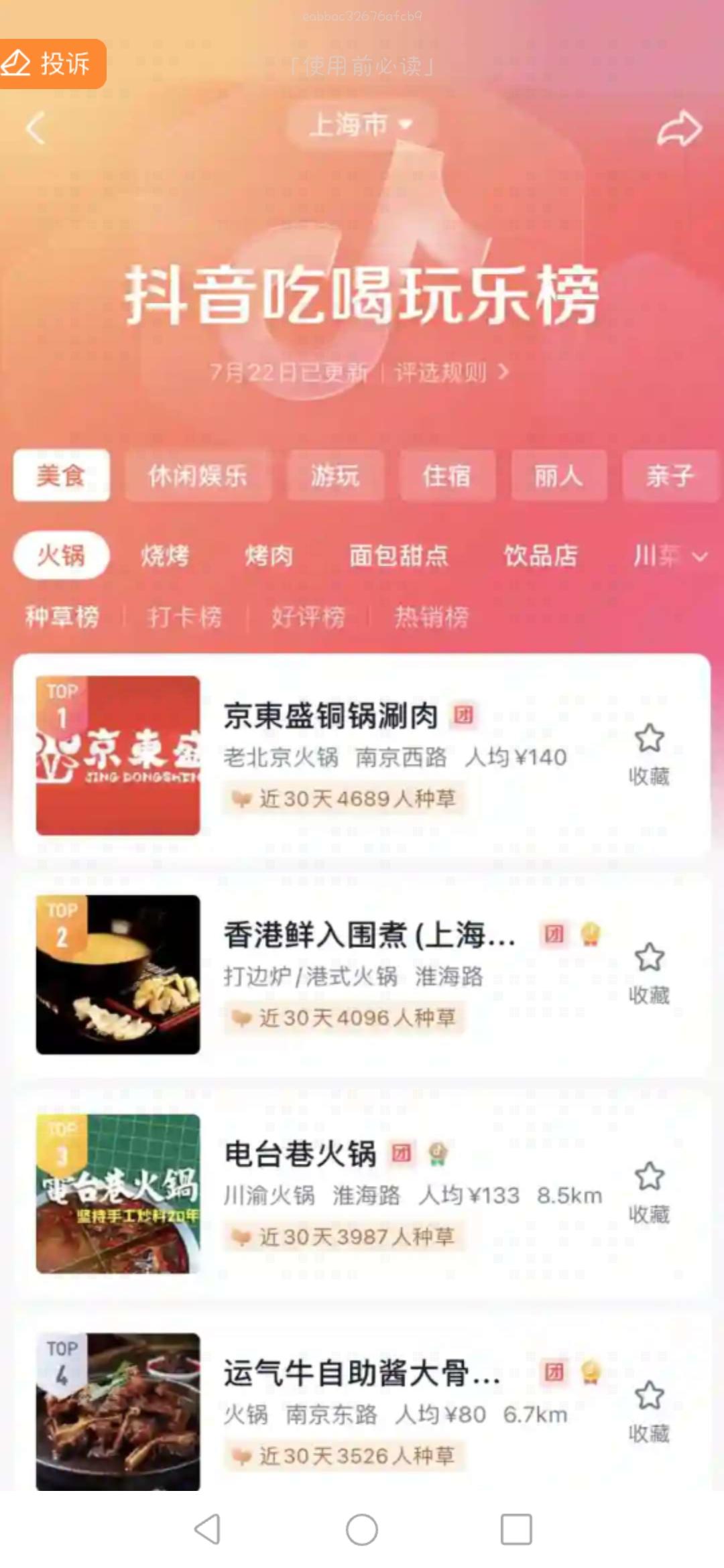Go back using the top-left arrow
This screenshot has width=724, height=1568.
pos(36,128)
